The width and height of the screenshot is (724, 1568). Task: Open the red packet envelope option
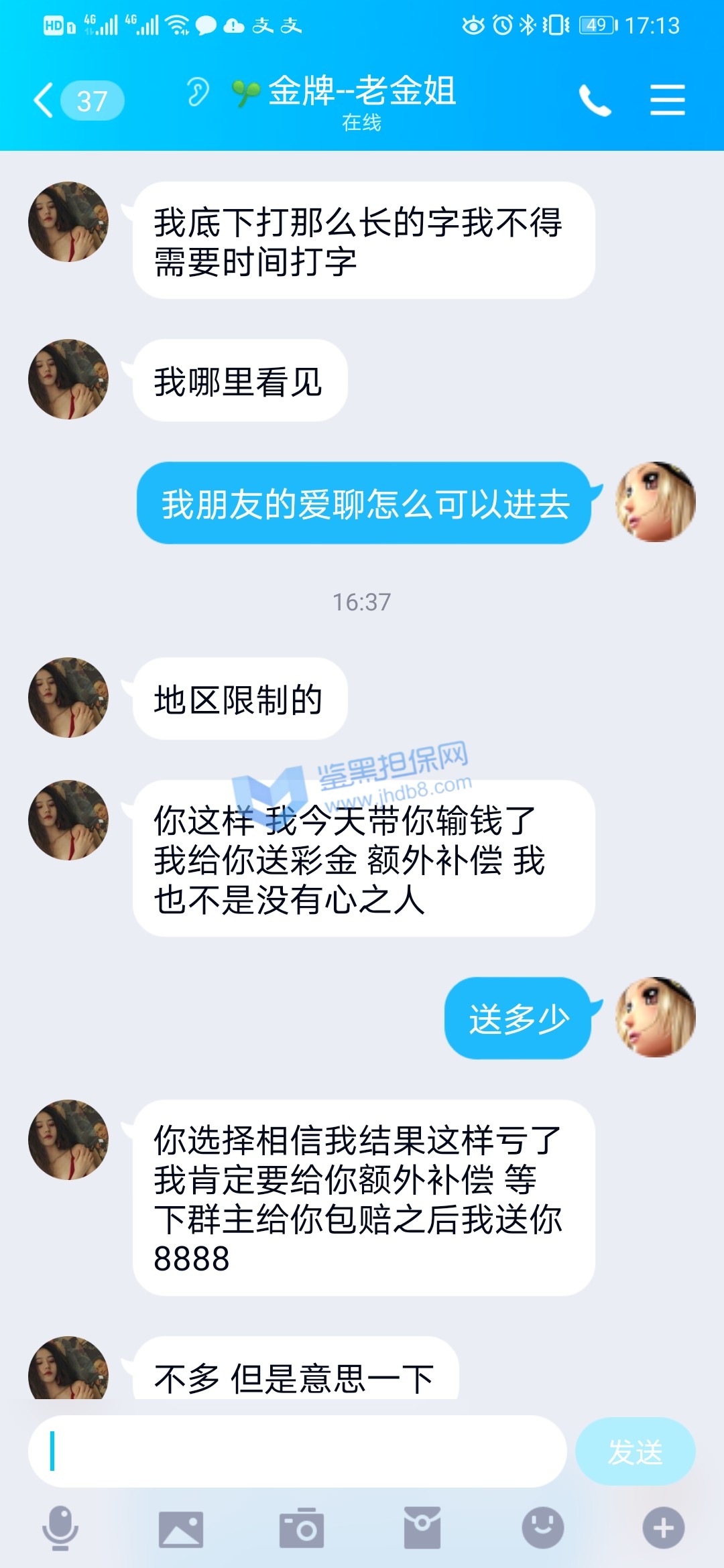click(422, 1528)
